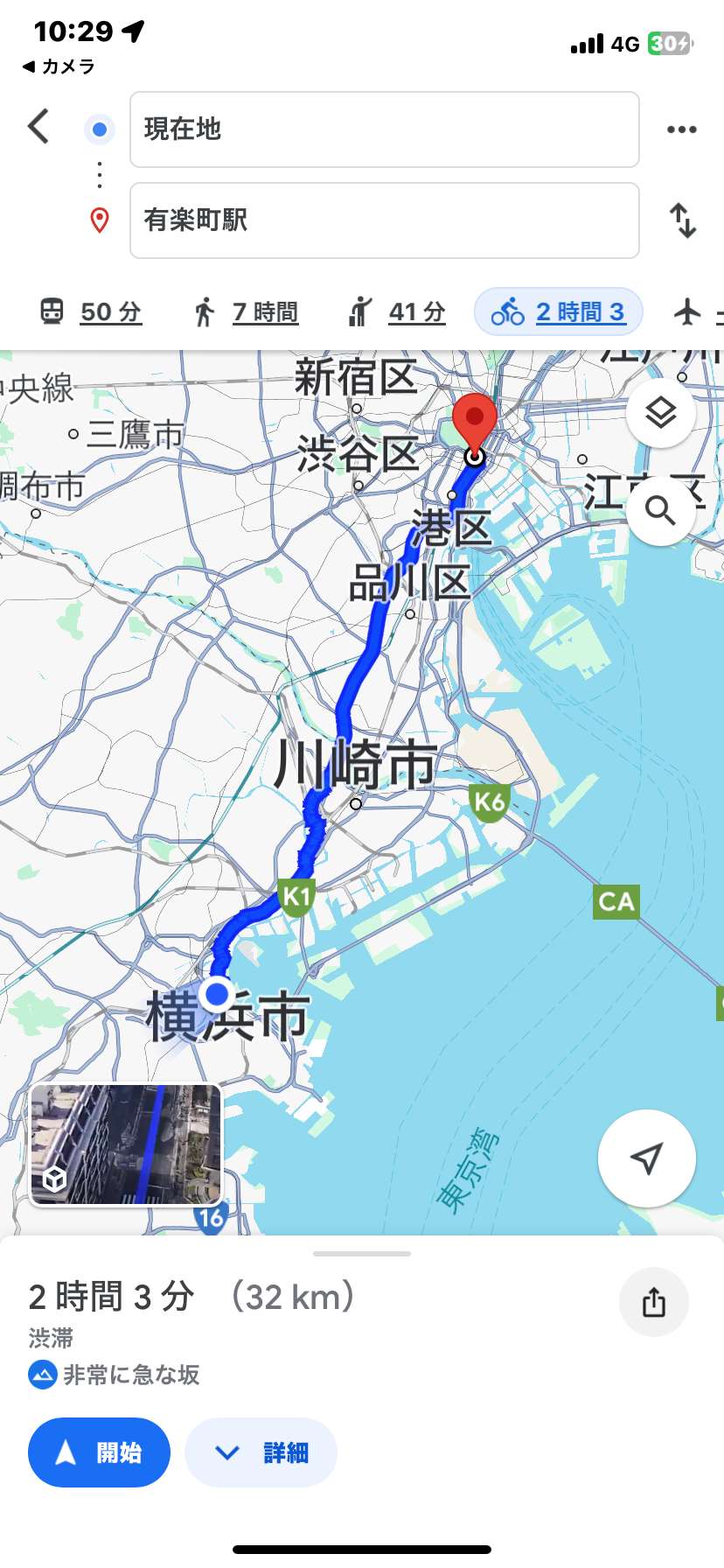Return to カメラ app via status bar

pyautogui.click(x=59, y=66)
